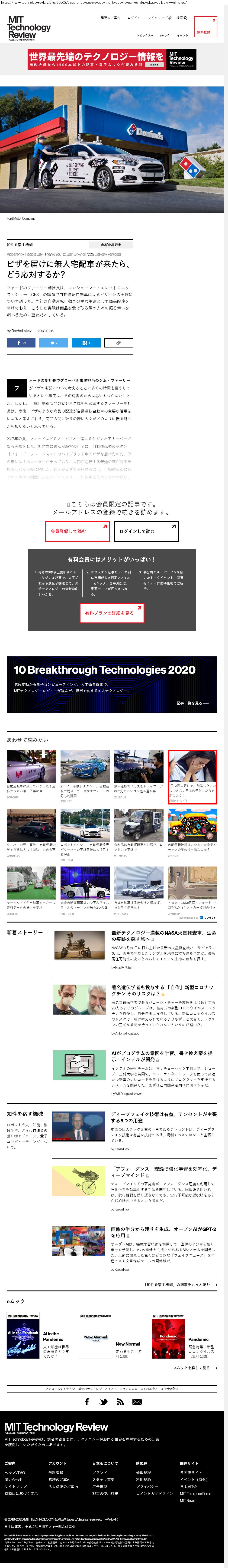Open the トピックス menu
This screenshot has width=228, height=1568.
point(144,35)
